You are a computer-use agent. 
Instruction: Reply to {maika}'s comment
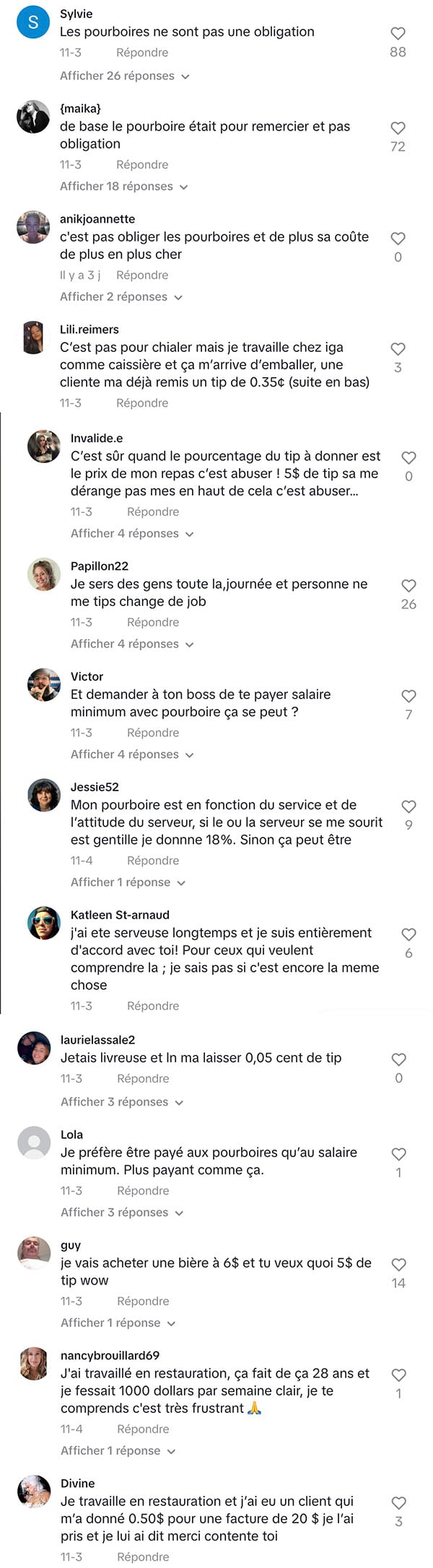(142, 164)
